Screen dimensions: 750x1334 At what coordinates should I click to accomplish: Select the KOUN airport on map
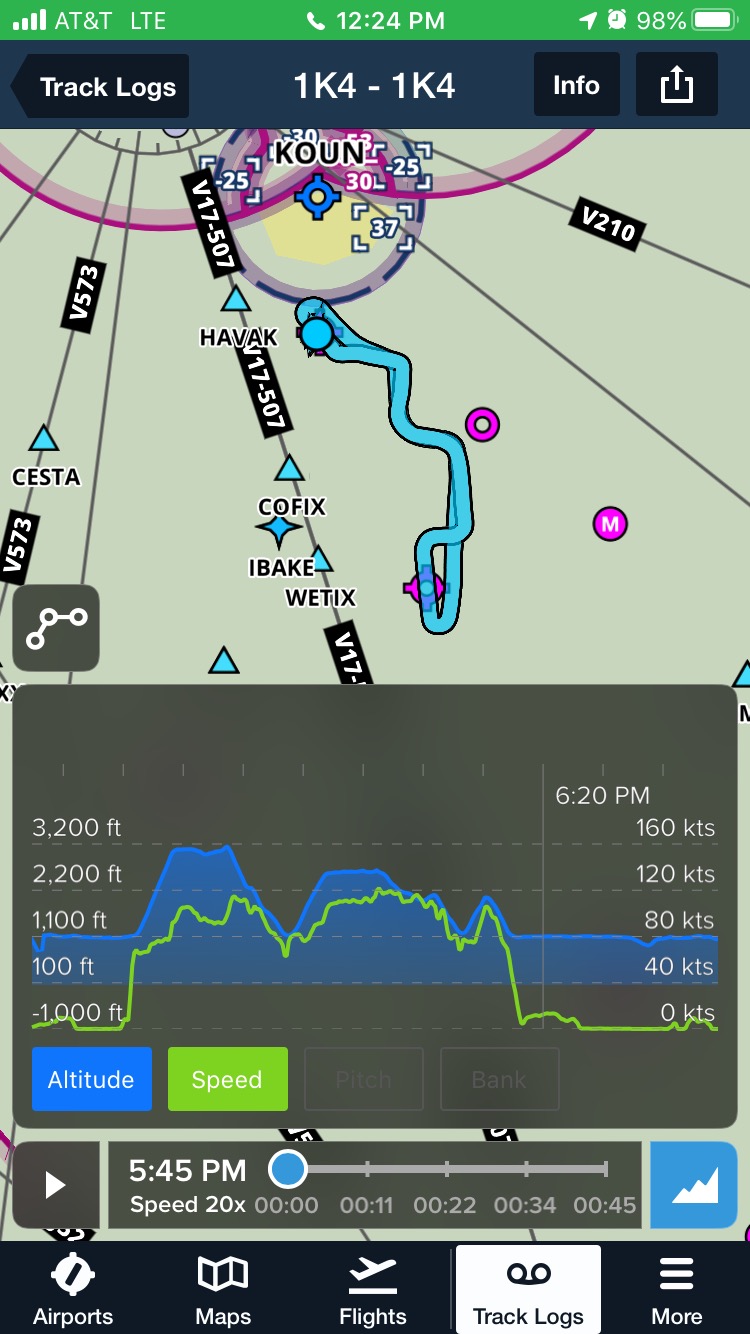click(x=318, y=196)
